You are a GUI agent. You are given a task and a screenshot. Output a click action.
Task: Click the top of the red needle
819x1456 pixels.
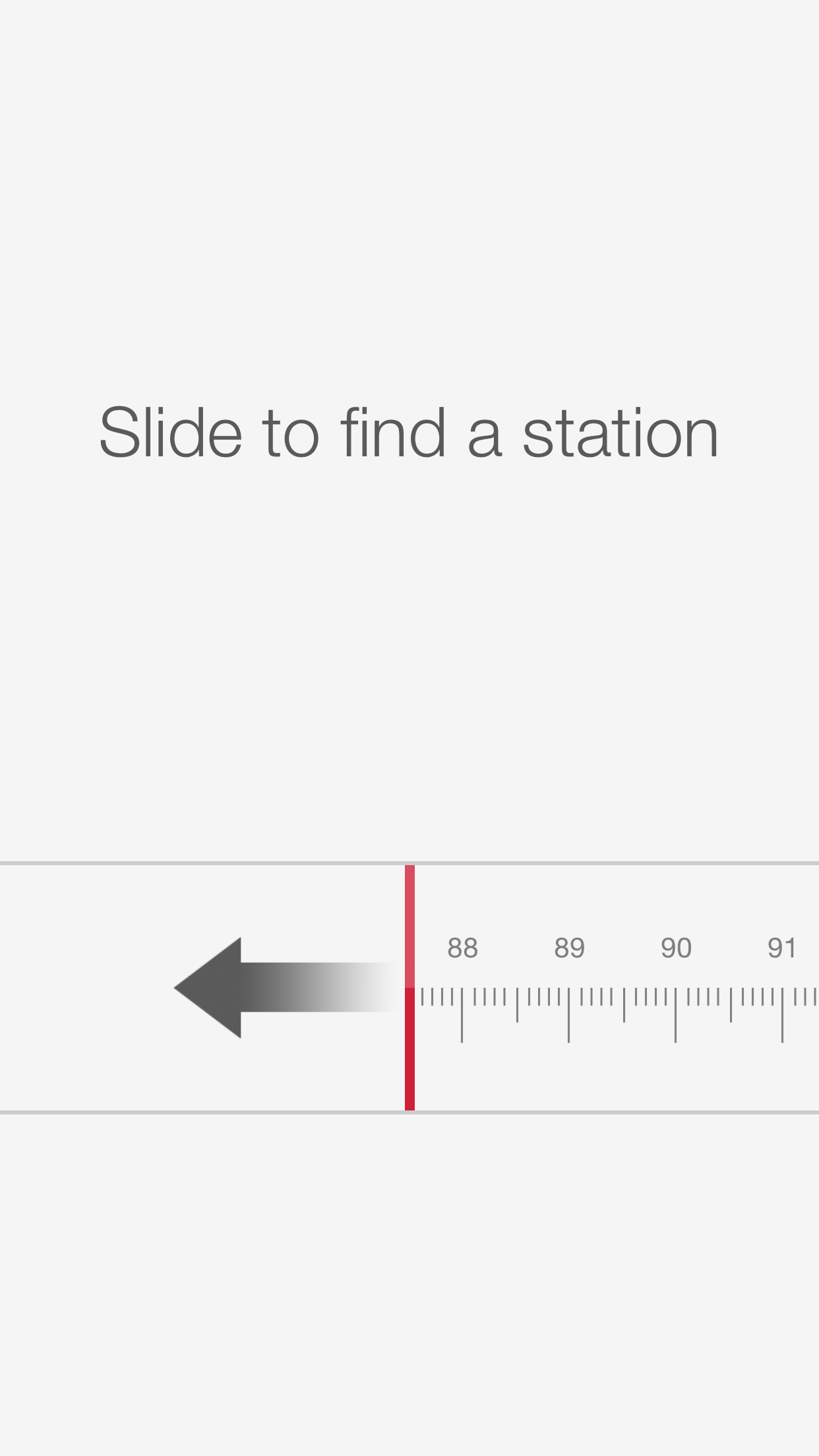click(x=410, y=874)
